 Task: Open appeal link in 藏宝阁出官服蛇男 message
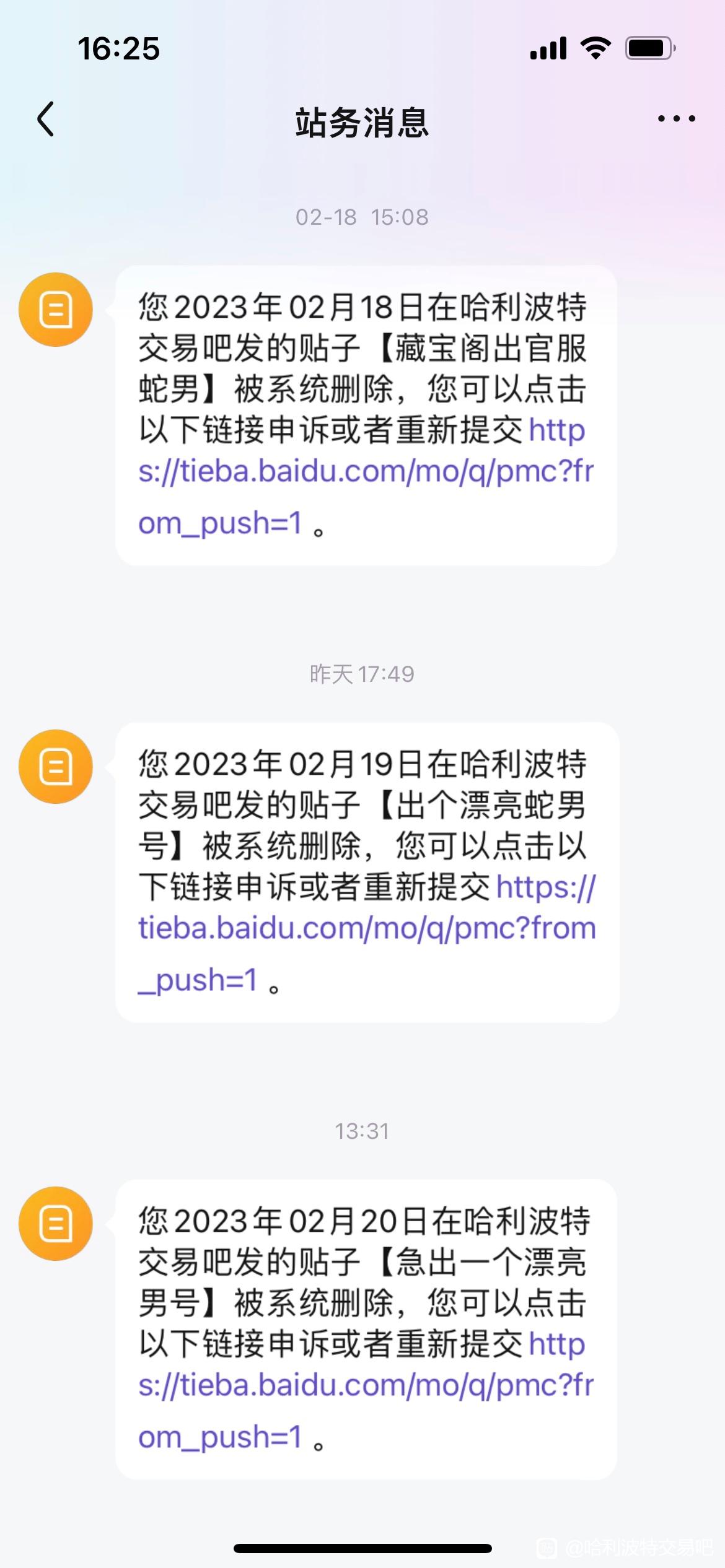(x=366, y=472)
